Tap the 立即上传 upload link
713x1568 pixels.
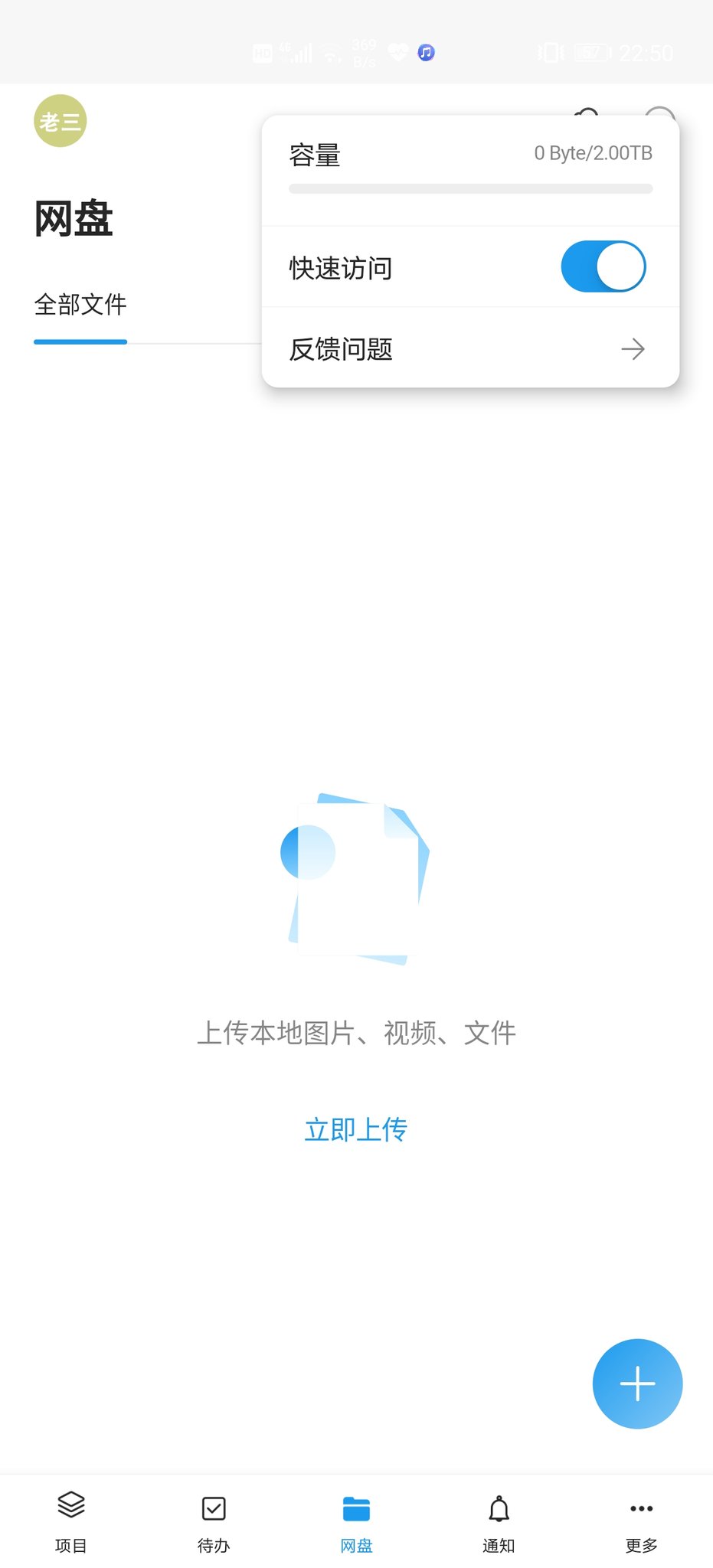(x=356, y=1129)
